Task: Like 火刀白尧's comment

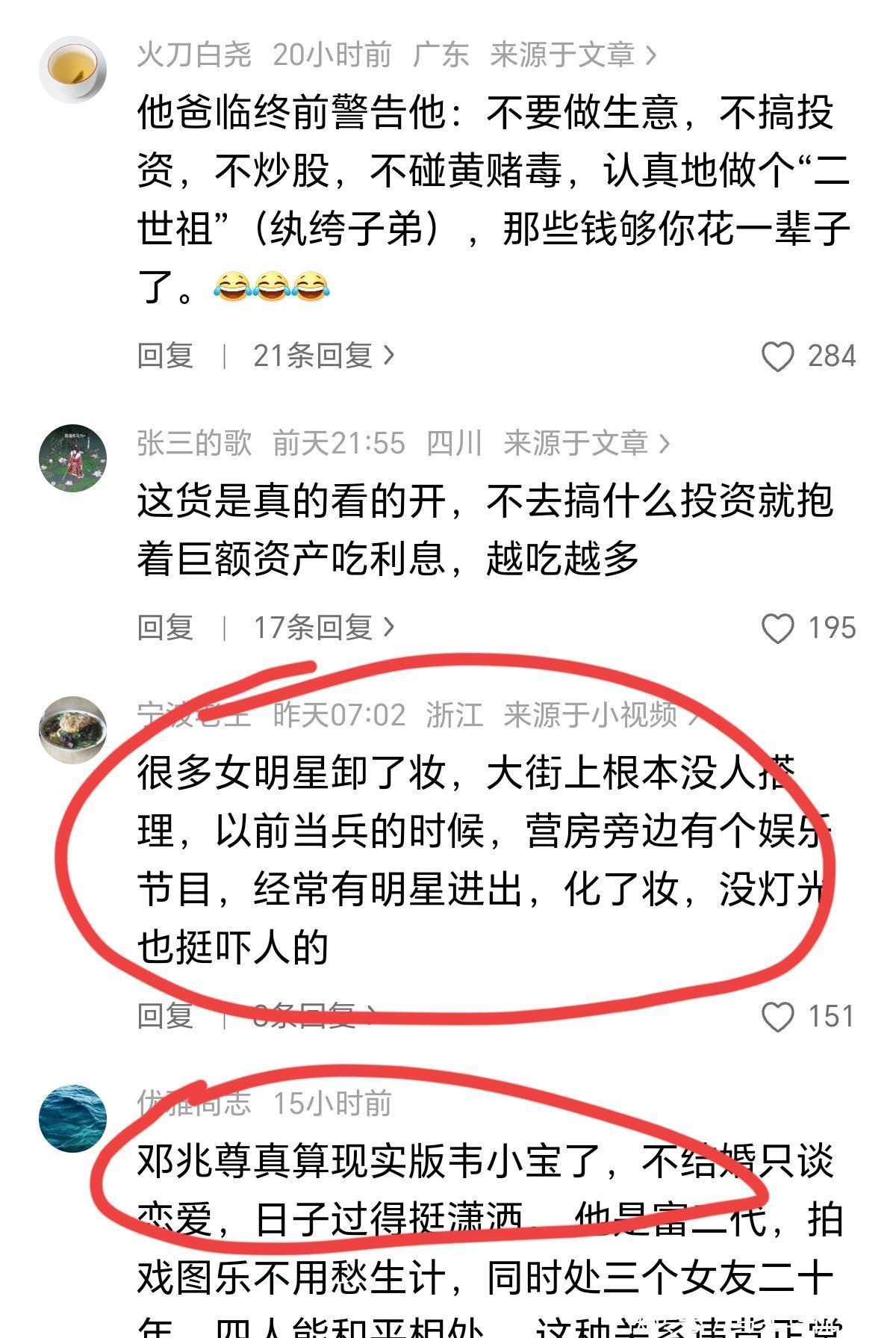Action: click(x=777, y=356)
